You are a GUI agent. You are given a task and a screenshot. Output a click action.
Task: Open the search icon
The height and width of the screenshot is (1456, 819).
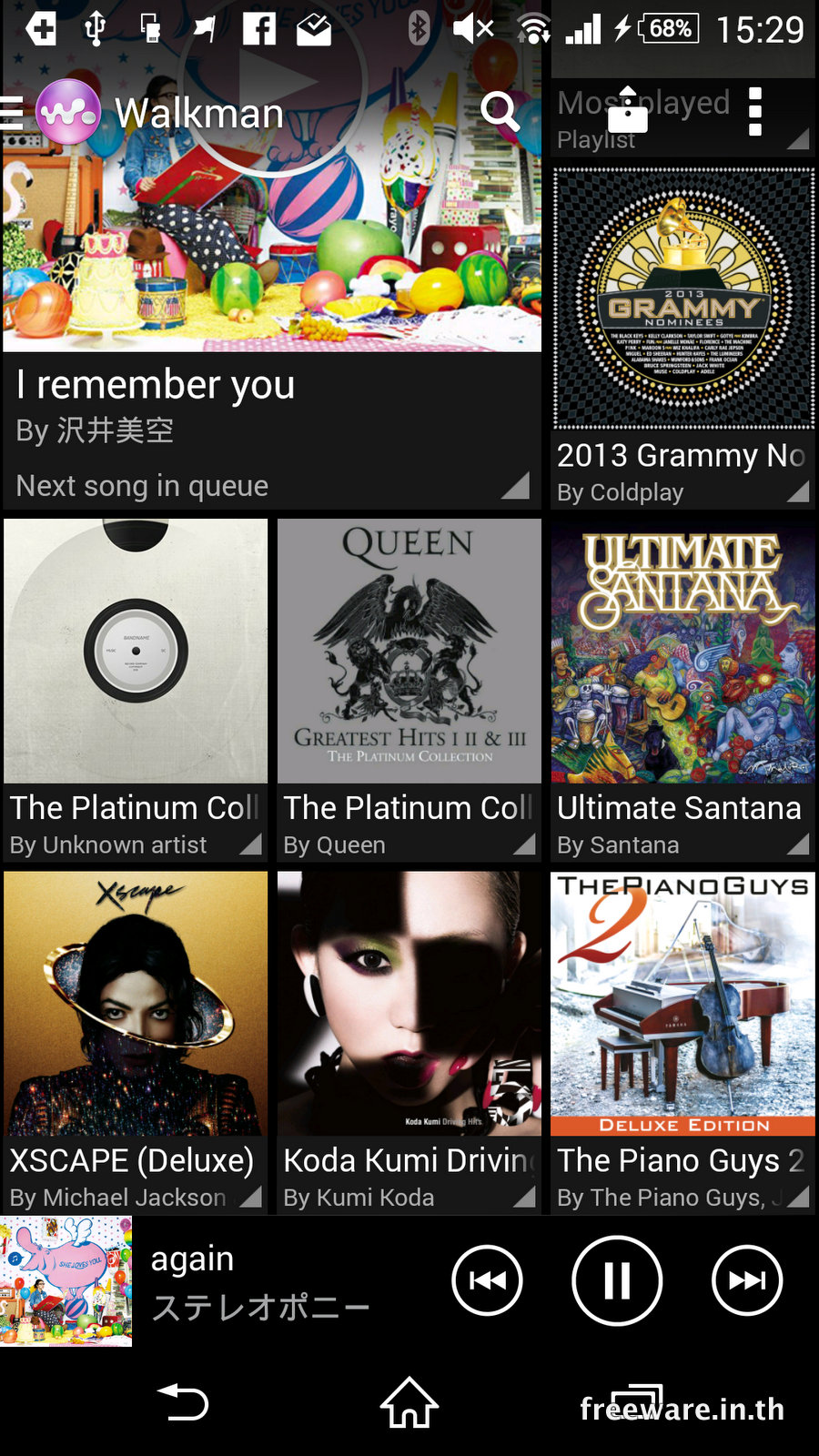pos(499,113)
